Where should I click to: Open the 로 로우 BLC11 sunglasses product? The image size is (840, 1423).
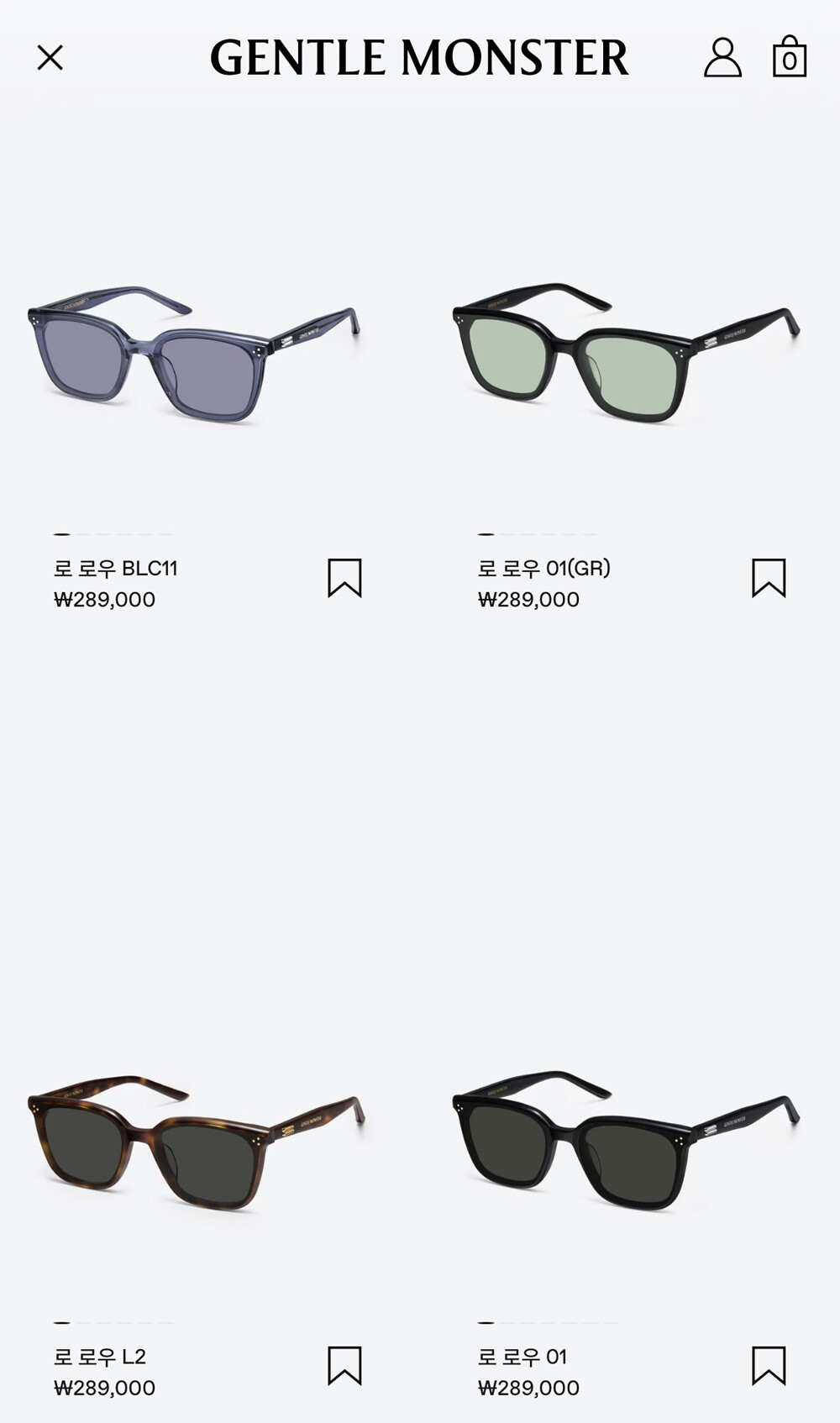[195, 353]
